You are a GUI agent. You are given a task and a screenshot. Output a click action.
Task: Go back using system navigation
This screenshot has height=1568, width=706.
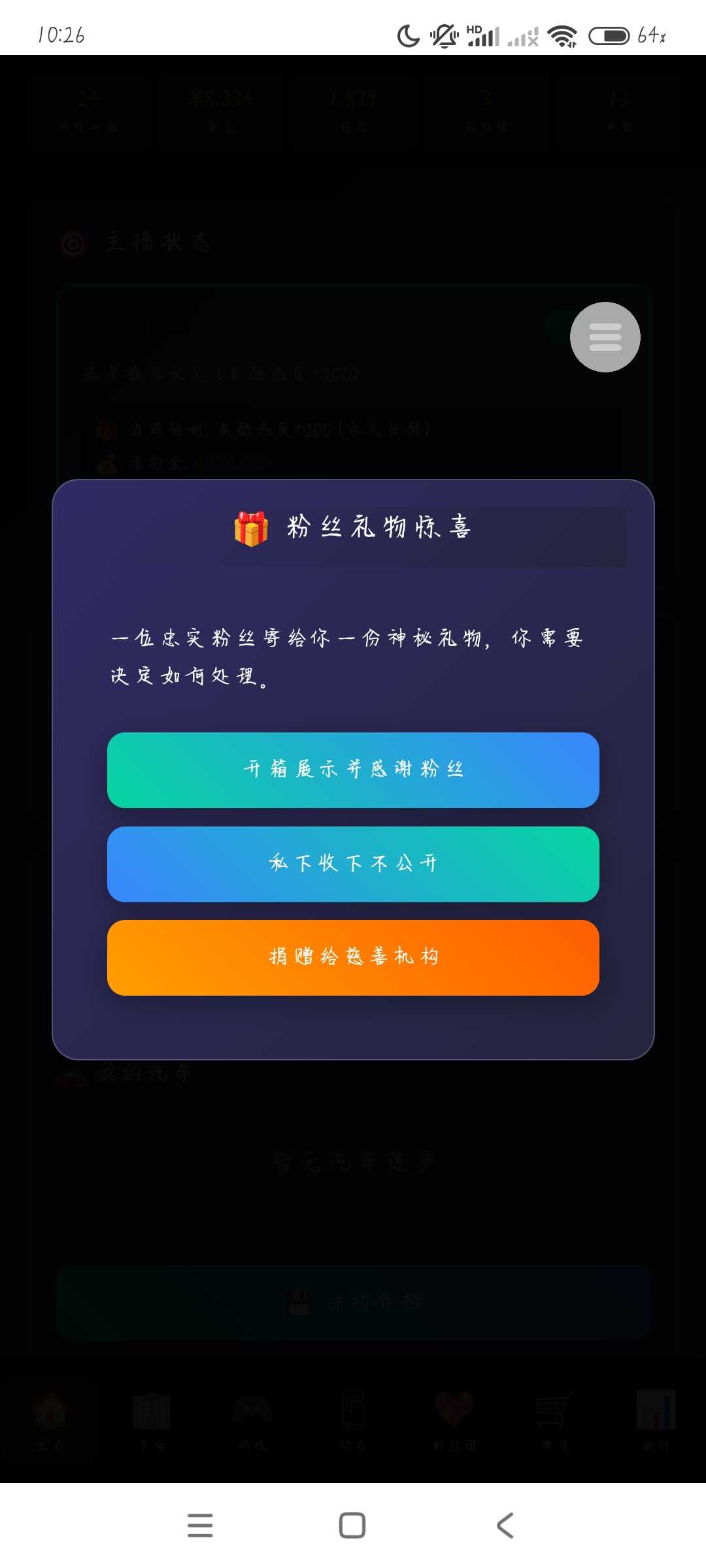[505, 1526]
